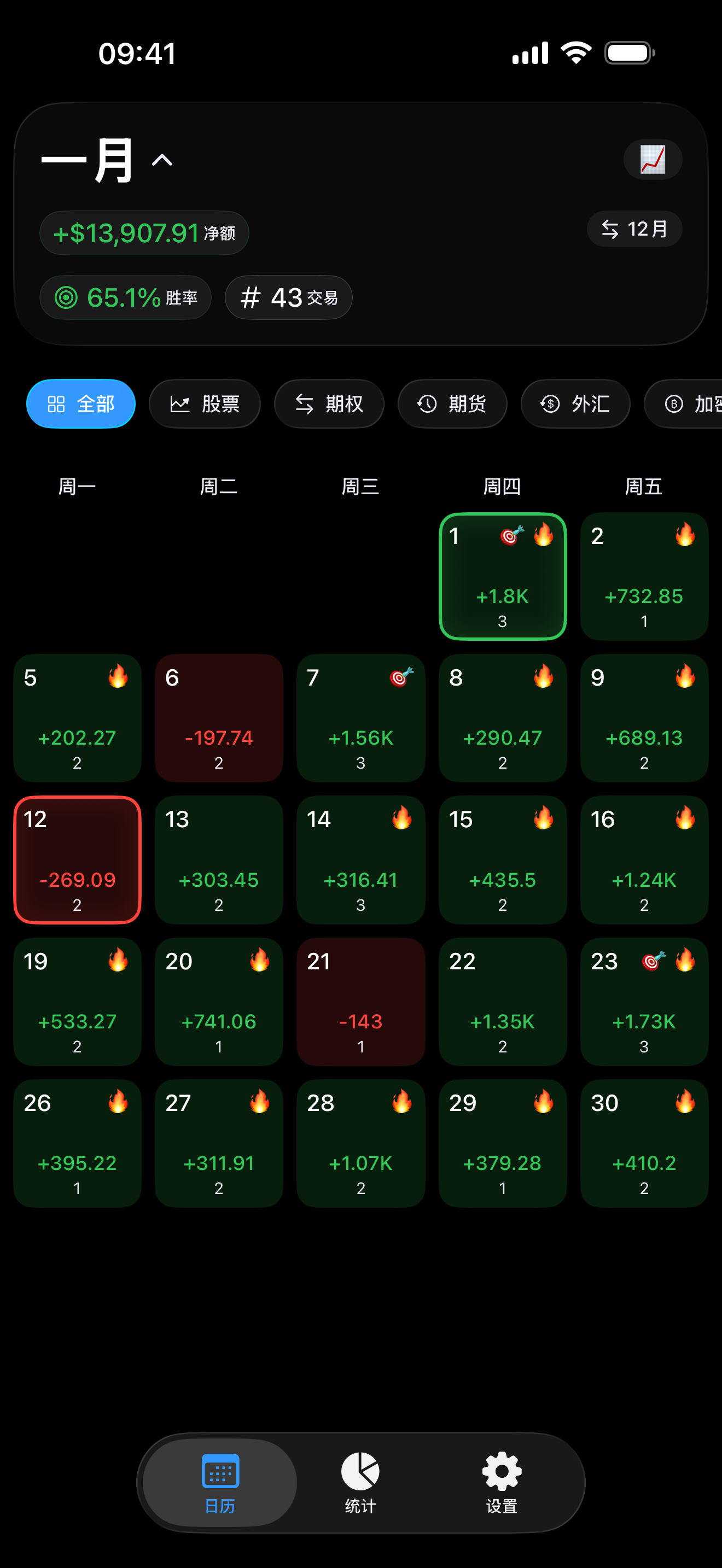Select the 股票 stocks filter icon
This screenshot has width=722, height=1568.
[181, 403]
